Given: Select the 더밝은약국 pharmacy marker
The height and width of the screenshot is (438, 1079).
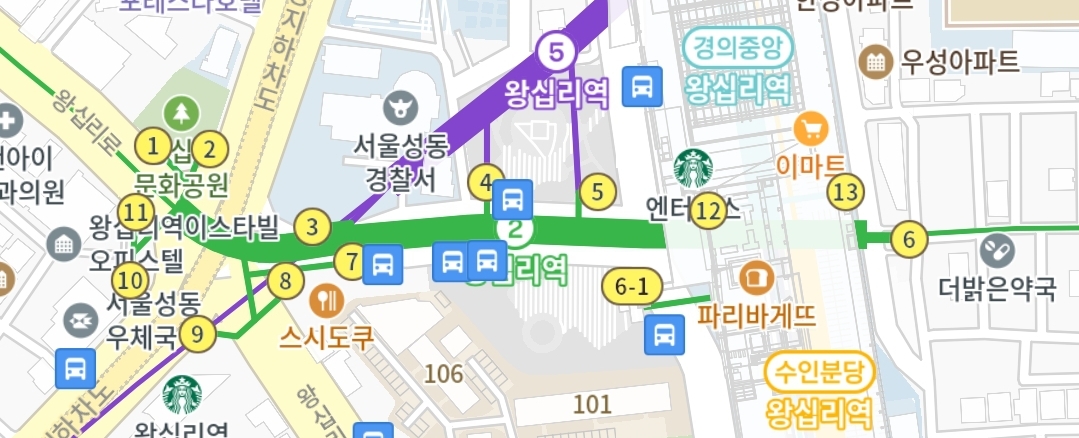Looking at the screenshot, I should point(996,250).
